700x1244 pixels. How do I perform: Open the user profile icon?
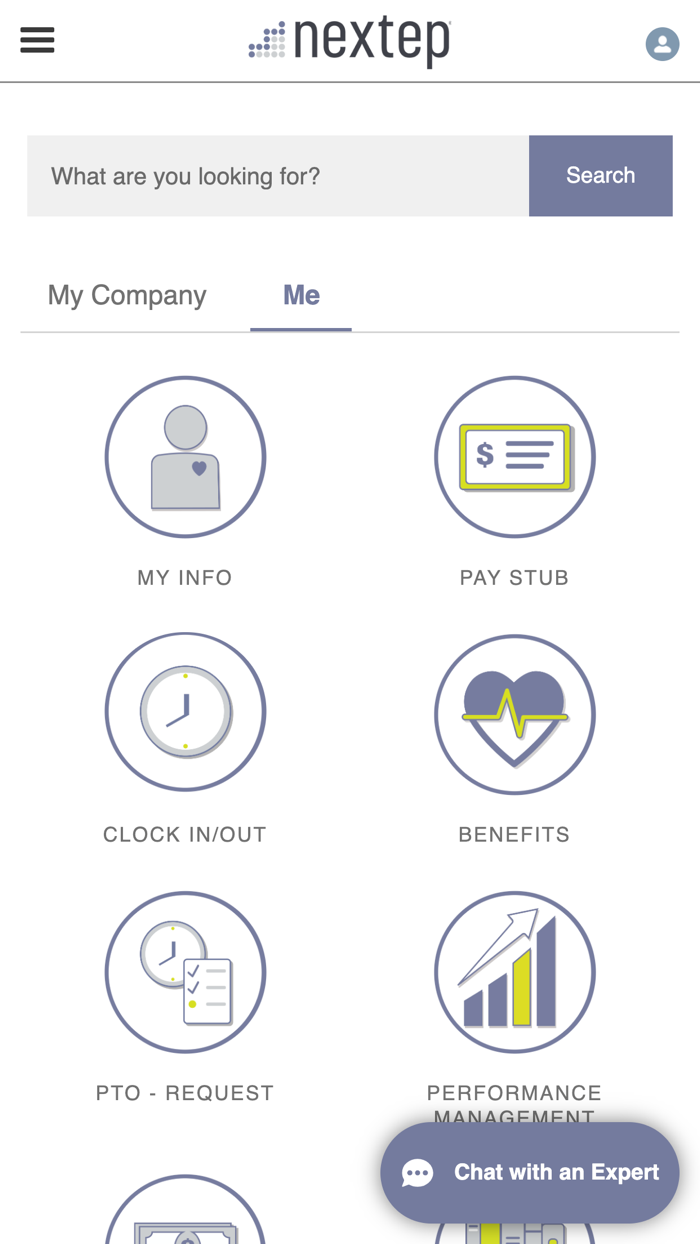(662, 44)
